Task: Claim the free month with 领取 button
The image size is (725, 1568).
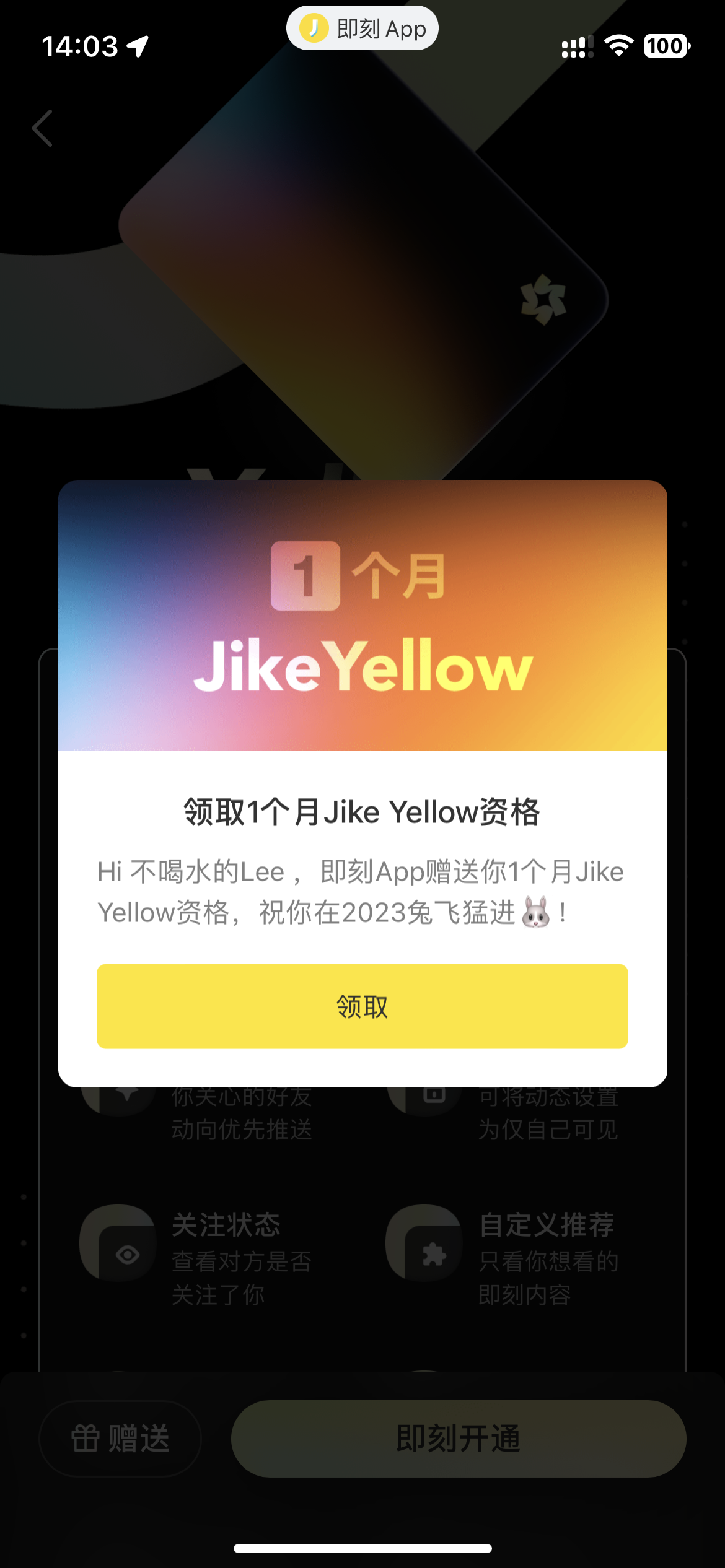Action: (362, 1006)
